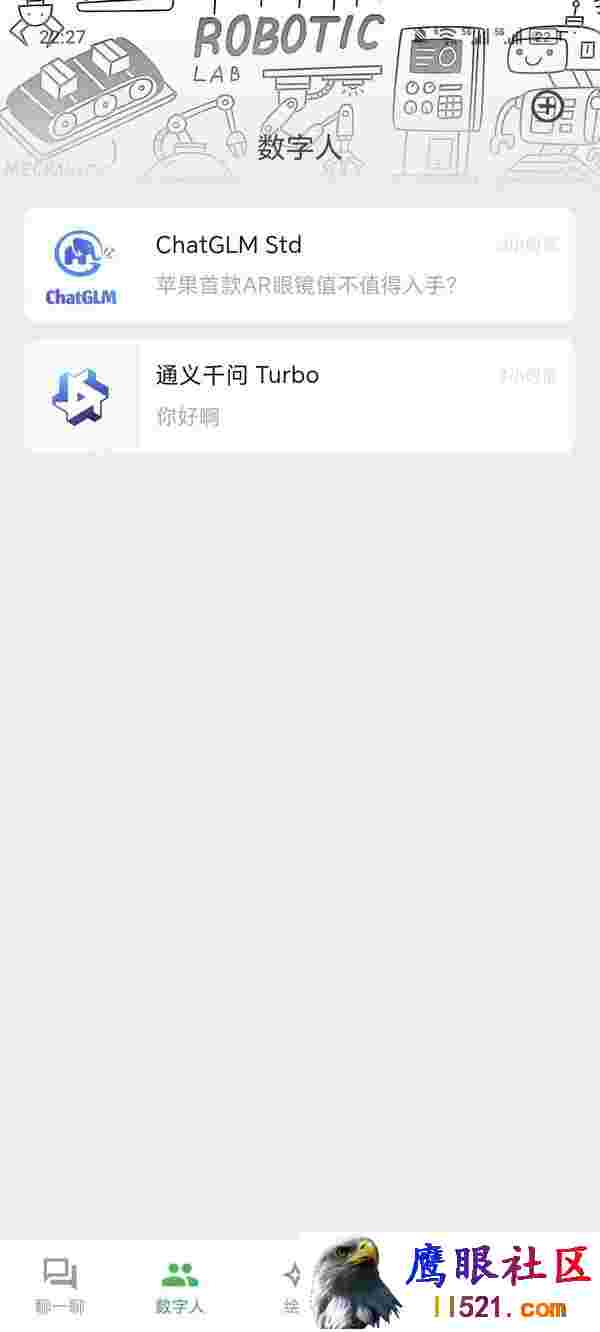
Task: Select the 数字人 tab
Action: coord(180,1285)
